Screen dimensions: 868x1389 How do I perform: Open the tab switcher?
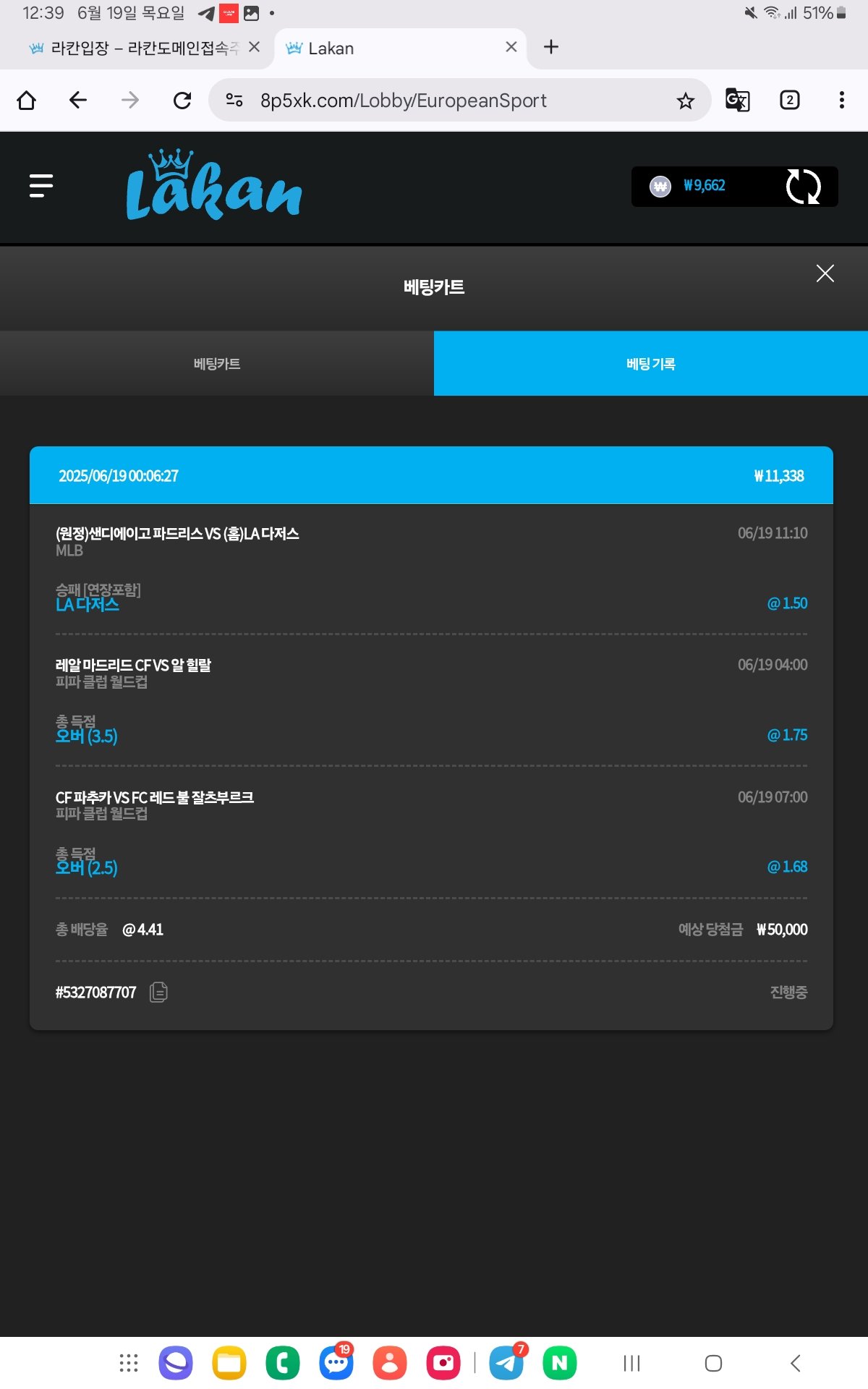(789, 100)
